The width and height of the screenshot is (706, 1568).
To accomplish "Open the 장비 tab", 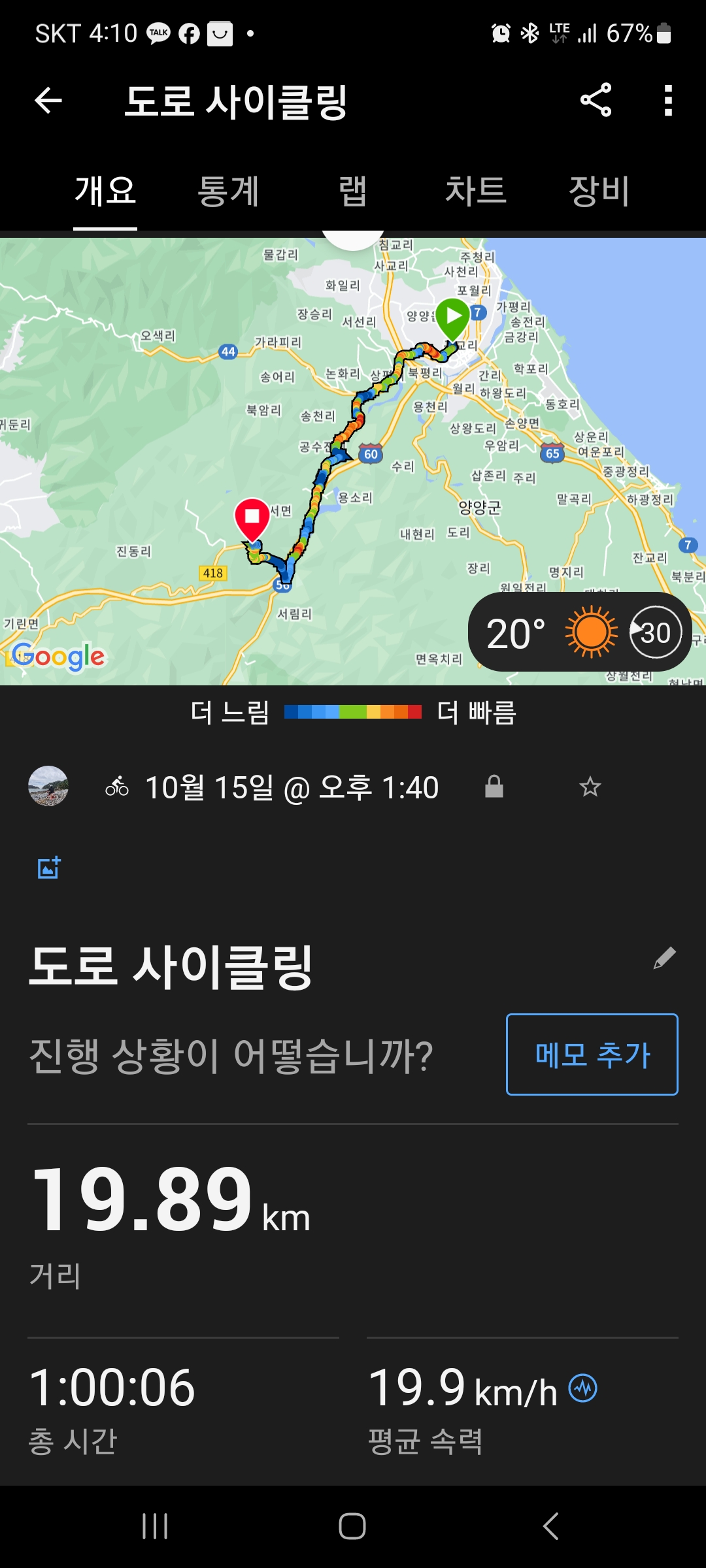I will coord(599,191).
